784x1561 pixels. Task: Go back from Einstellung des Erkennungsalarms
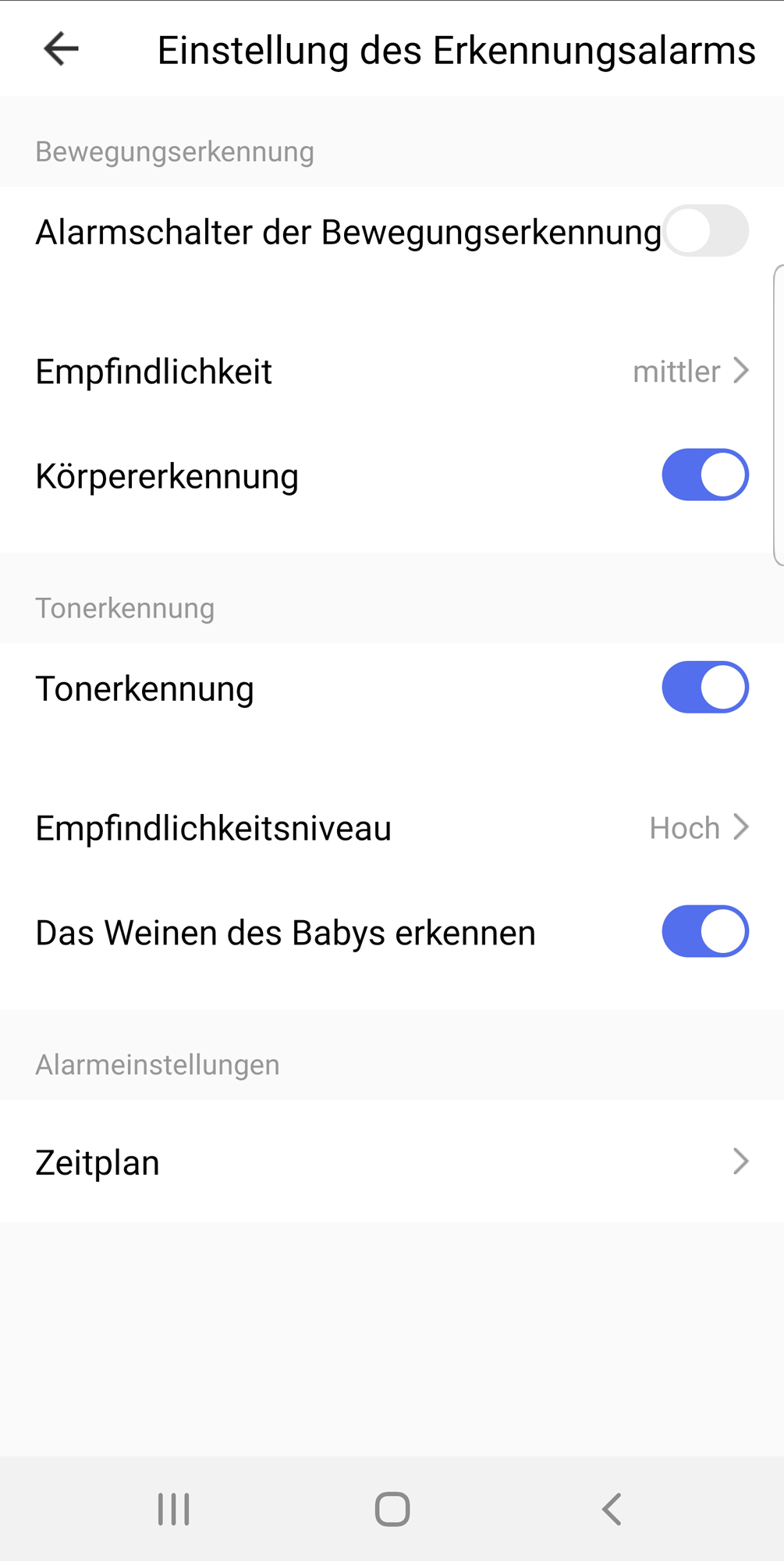(x=61, y=49)
